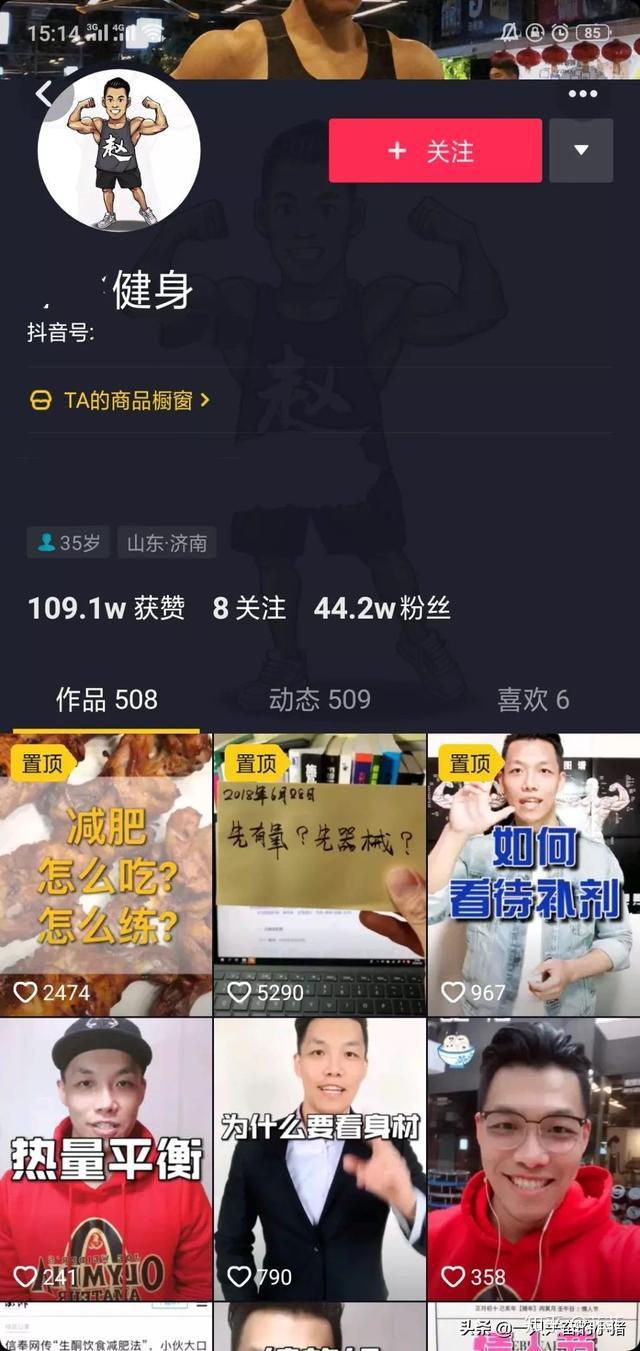Follow this account with the 关注 button
This screenshot has height=1351, width=640.
435,151
